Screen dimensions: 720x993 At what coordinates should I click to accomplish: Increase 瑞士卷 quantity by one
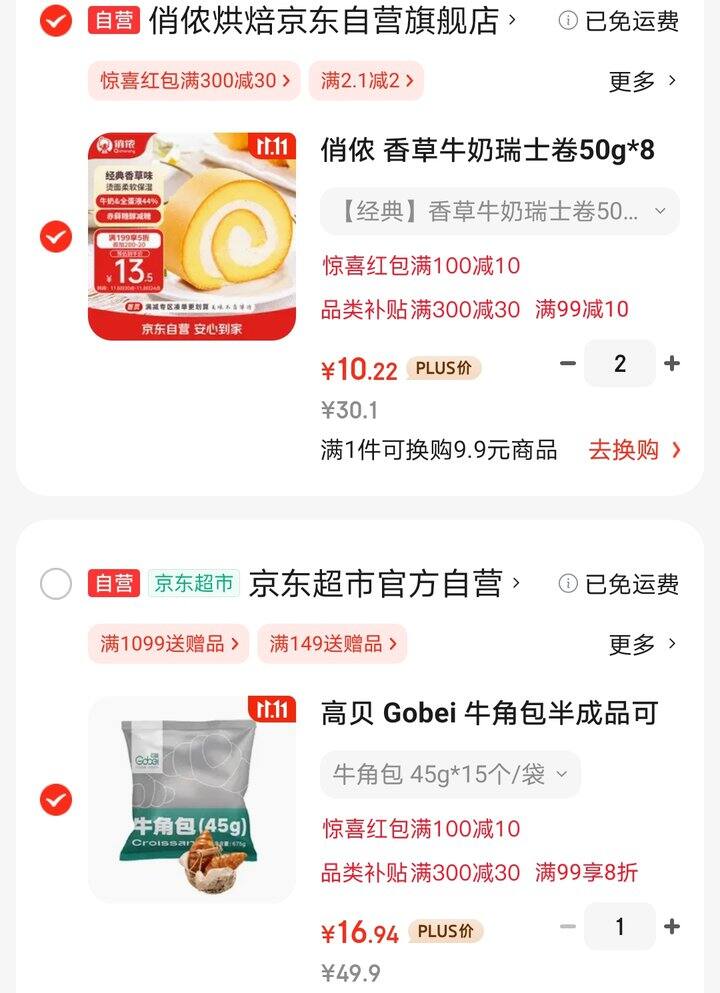point(672,364)
